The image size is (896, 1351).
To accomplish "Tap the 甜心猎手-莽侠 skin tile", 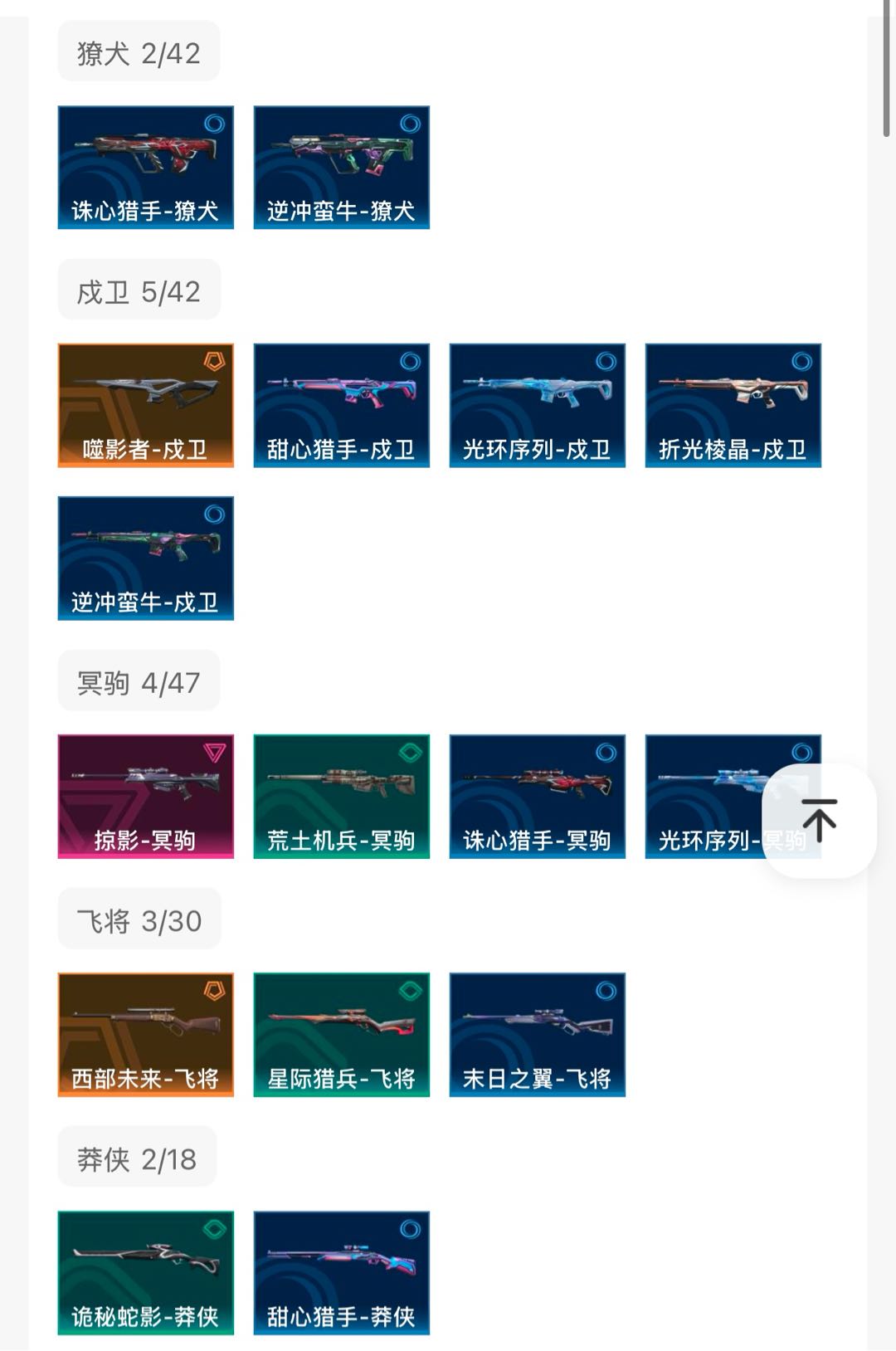I will 342,1272.
